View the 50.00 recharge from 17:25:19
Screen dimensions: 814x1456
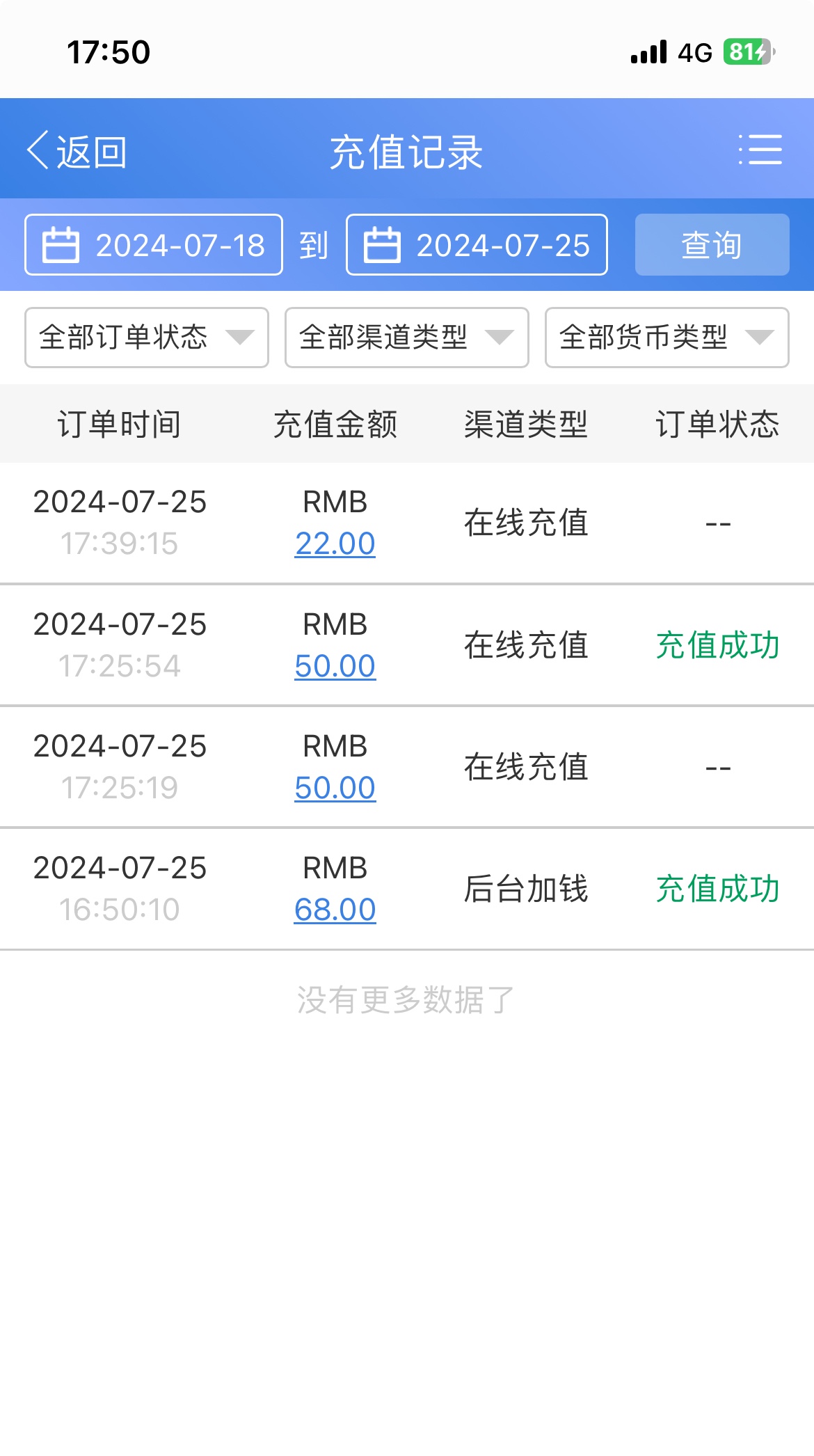[335, 788]
